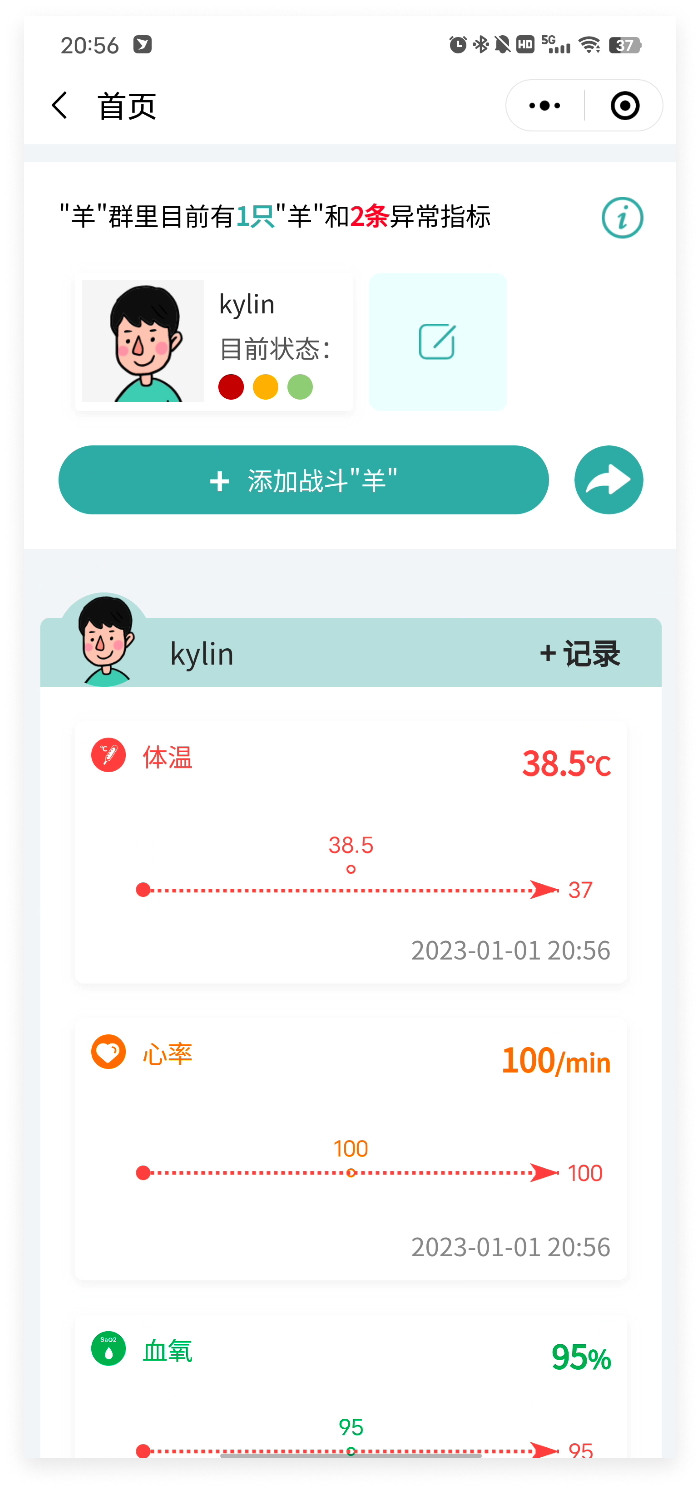This screenshot has width=700, height=1490.
Task: Close the mini program with the circle button
Action: coord(625,106)
